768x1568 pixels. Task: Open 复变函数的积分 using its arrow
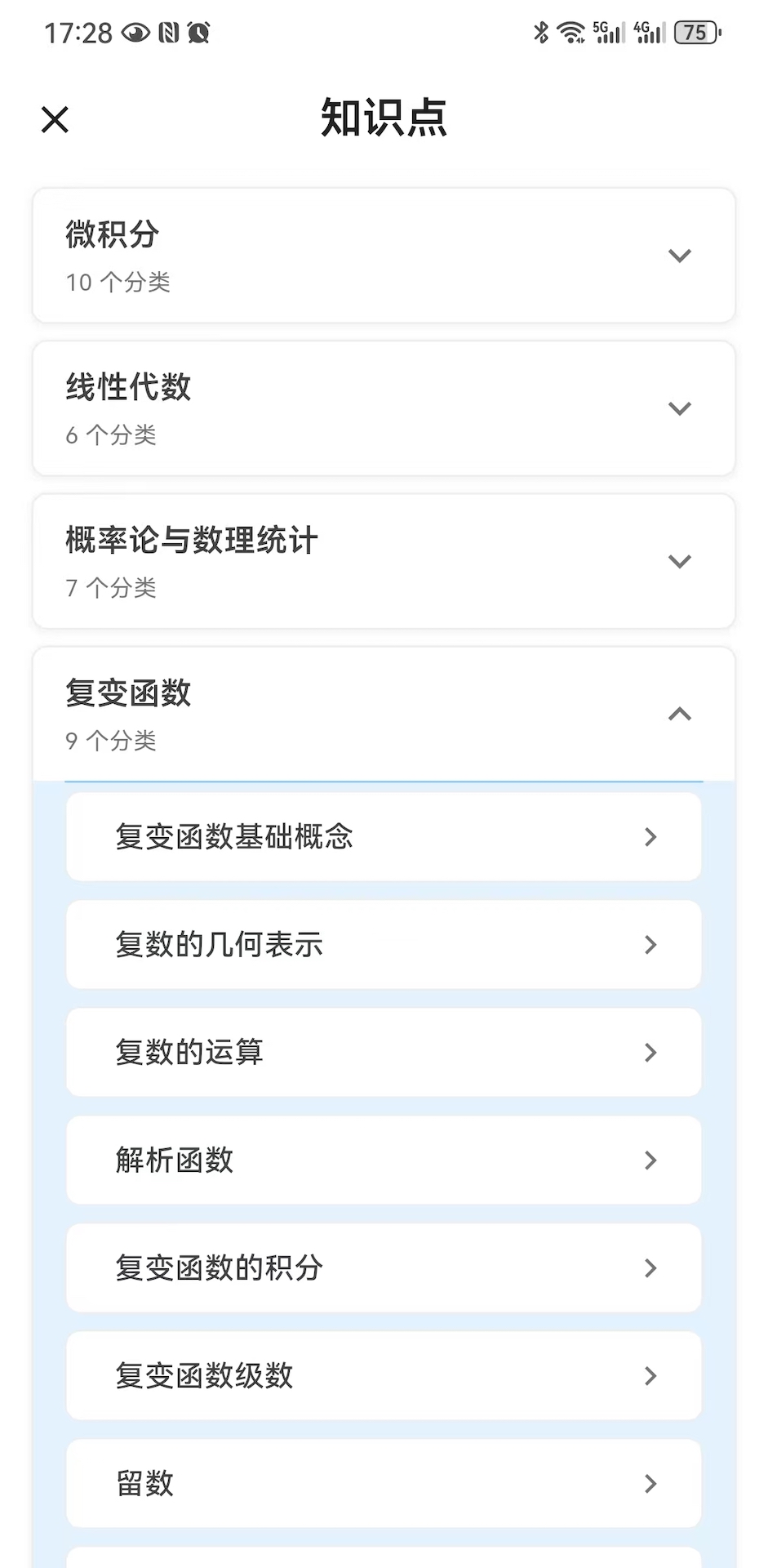650,1268
